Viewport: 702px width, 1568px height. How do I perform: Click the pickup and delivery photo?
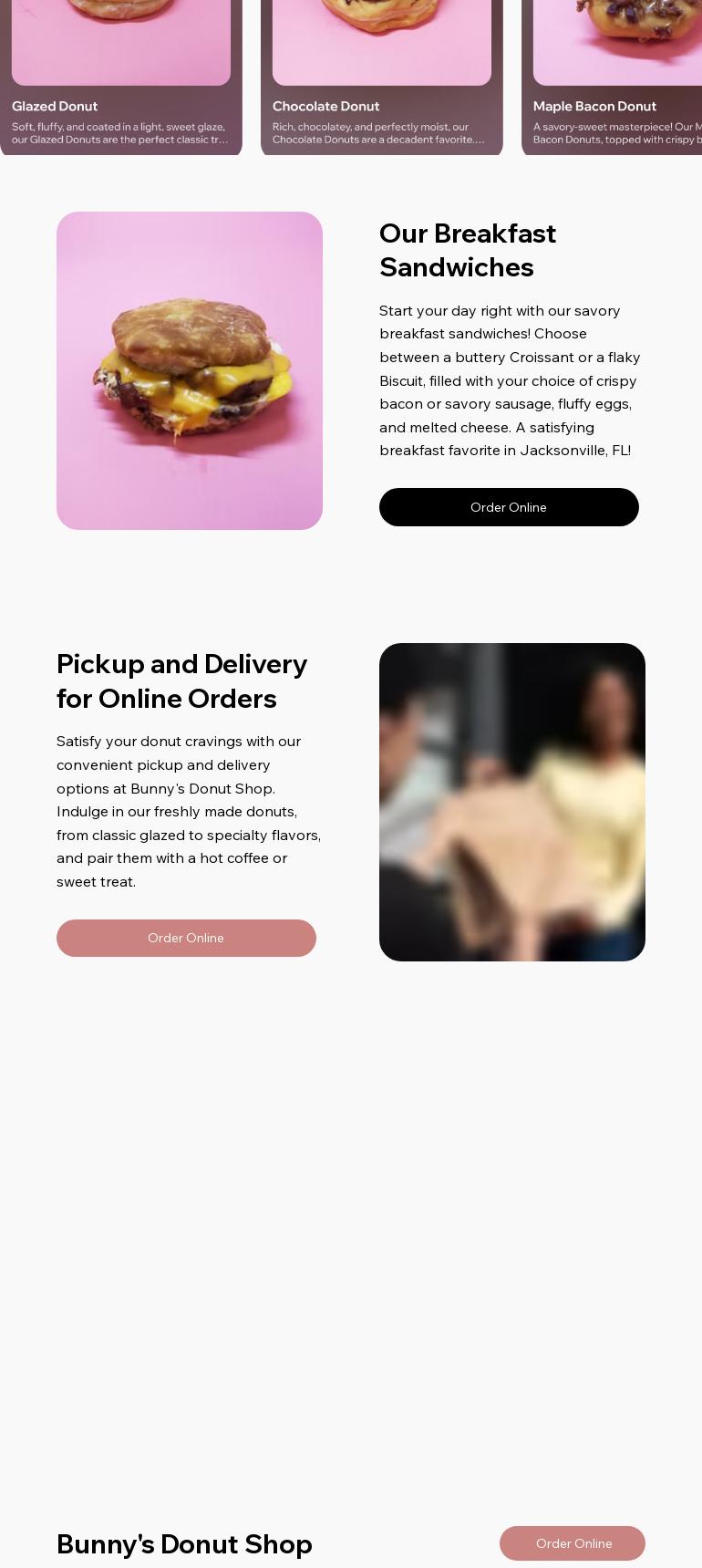[x=512, y=803]
